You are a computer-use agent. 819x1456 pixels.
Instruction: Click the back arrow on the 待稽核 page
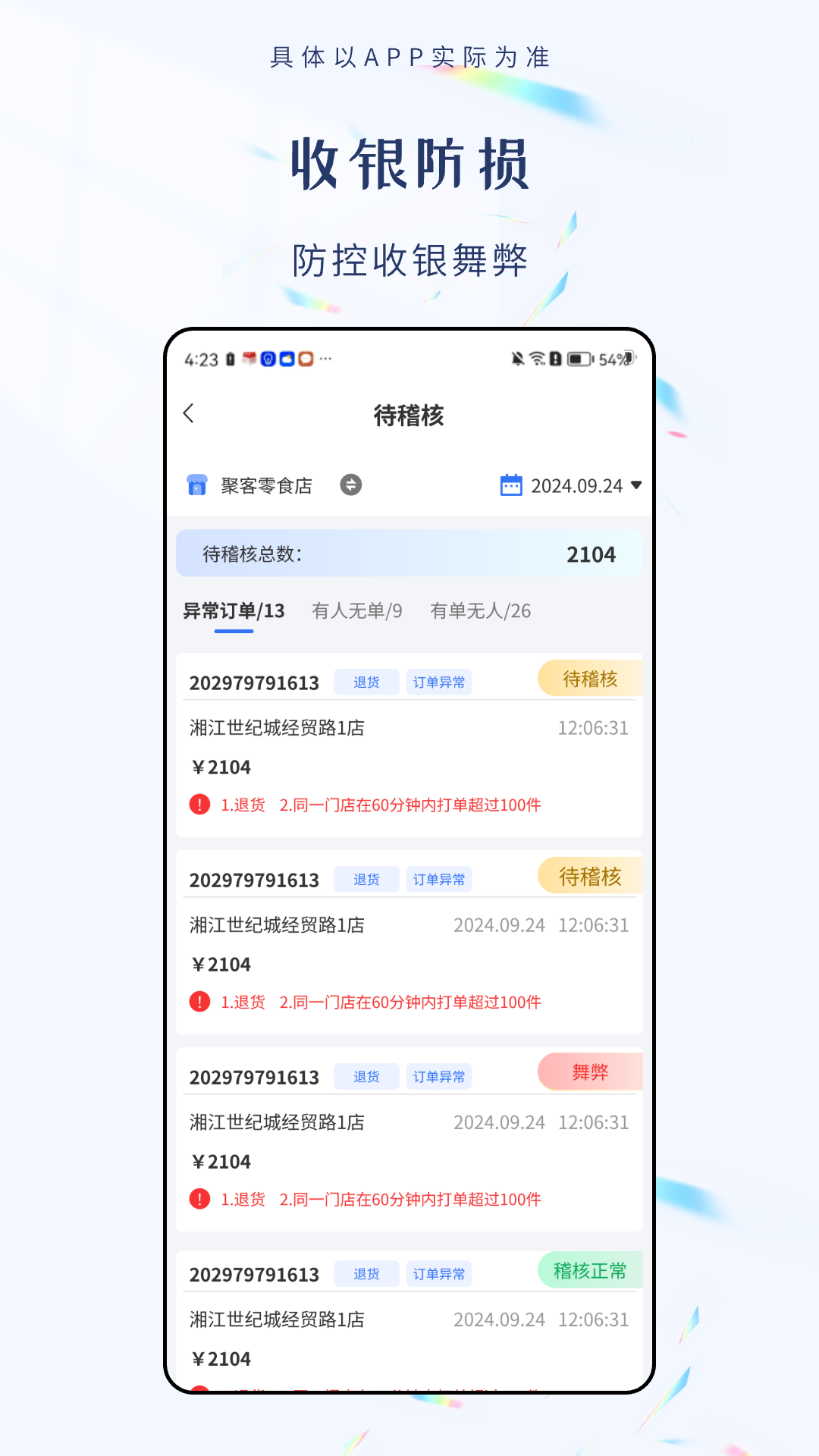pos(188,414)
